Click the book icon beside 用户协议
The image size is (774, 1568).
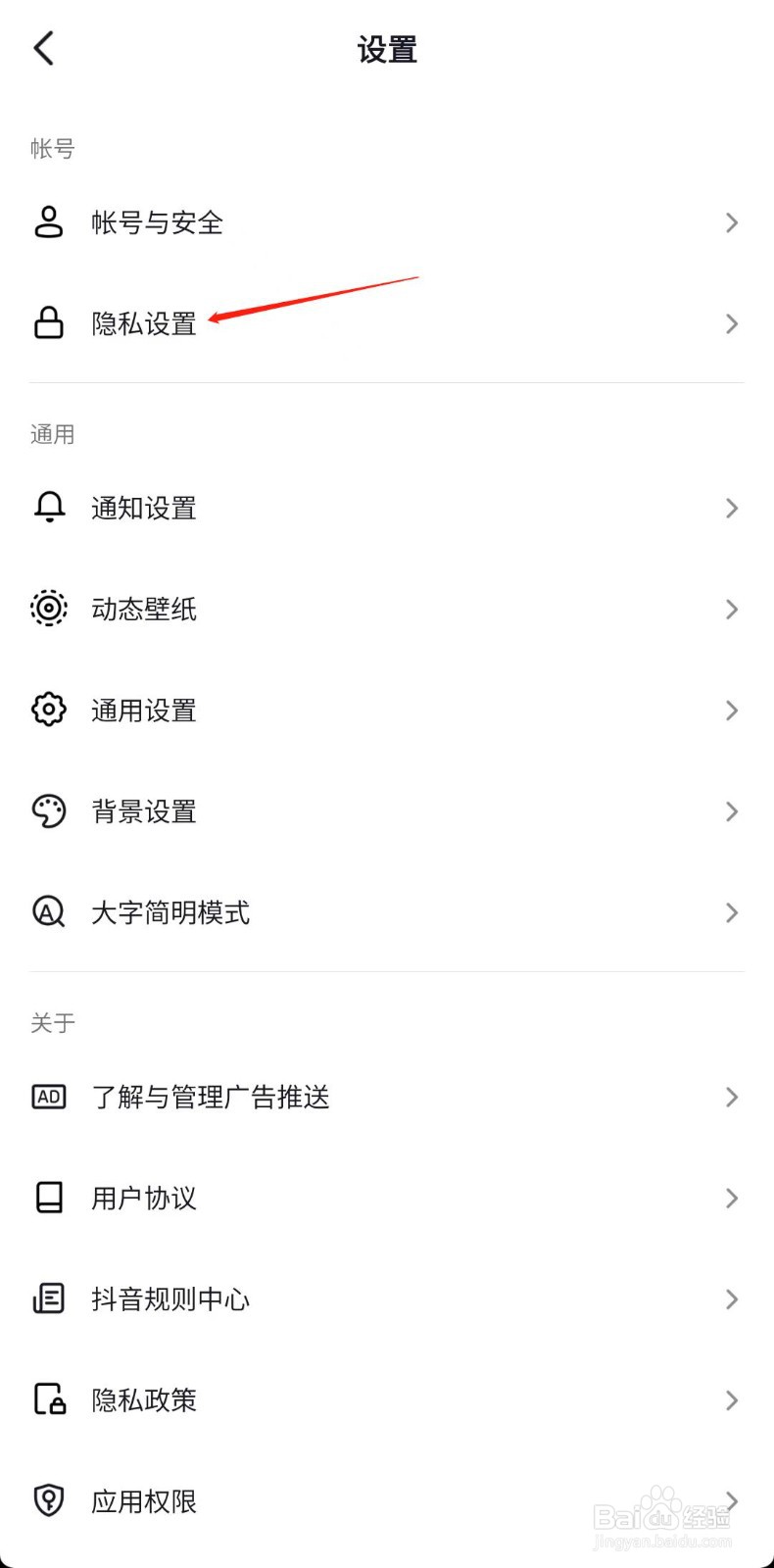[48, 1198]
